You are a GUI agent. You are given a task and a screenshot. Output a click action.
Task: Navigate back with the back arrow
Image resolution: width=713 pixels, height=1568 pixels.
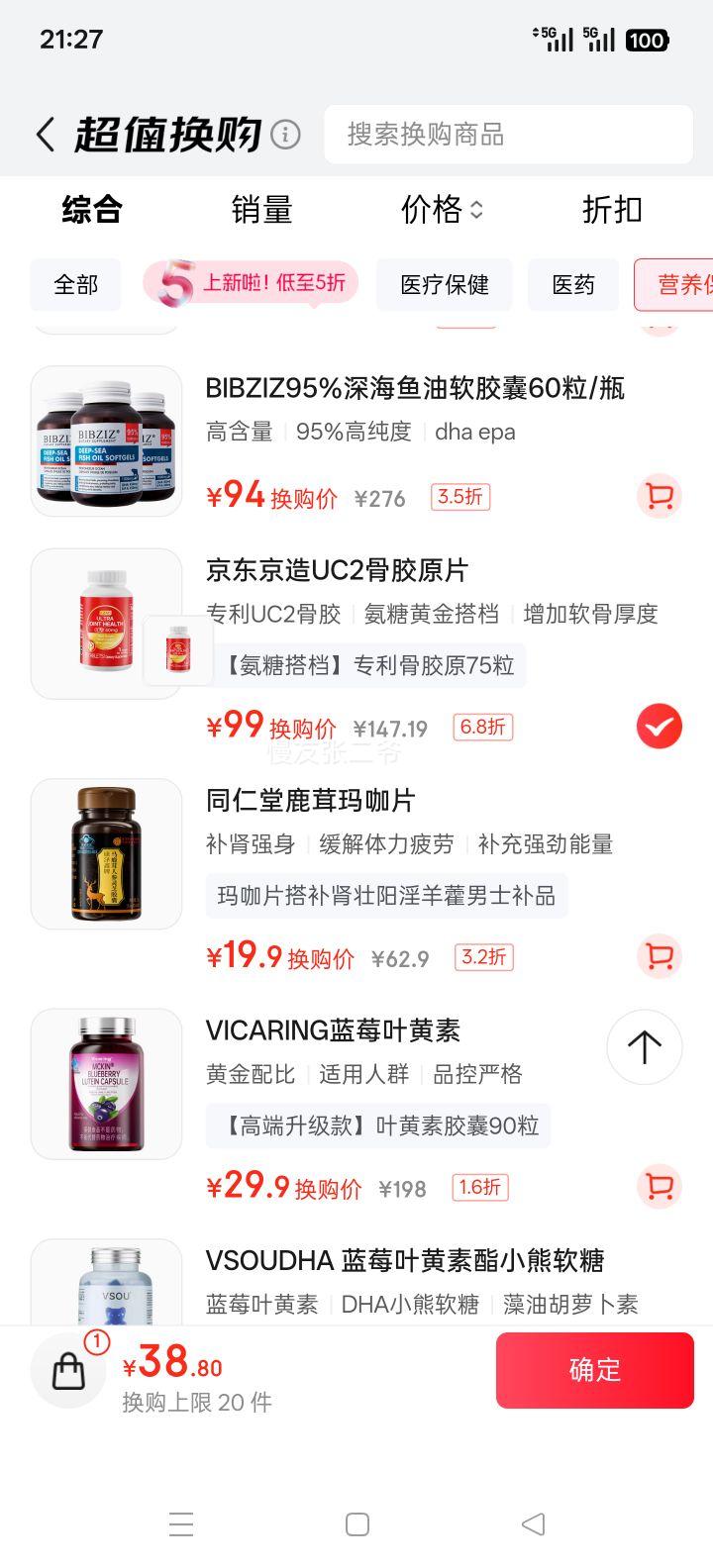(x=44, y=135)
